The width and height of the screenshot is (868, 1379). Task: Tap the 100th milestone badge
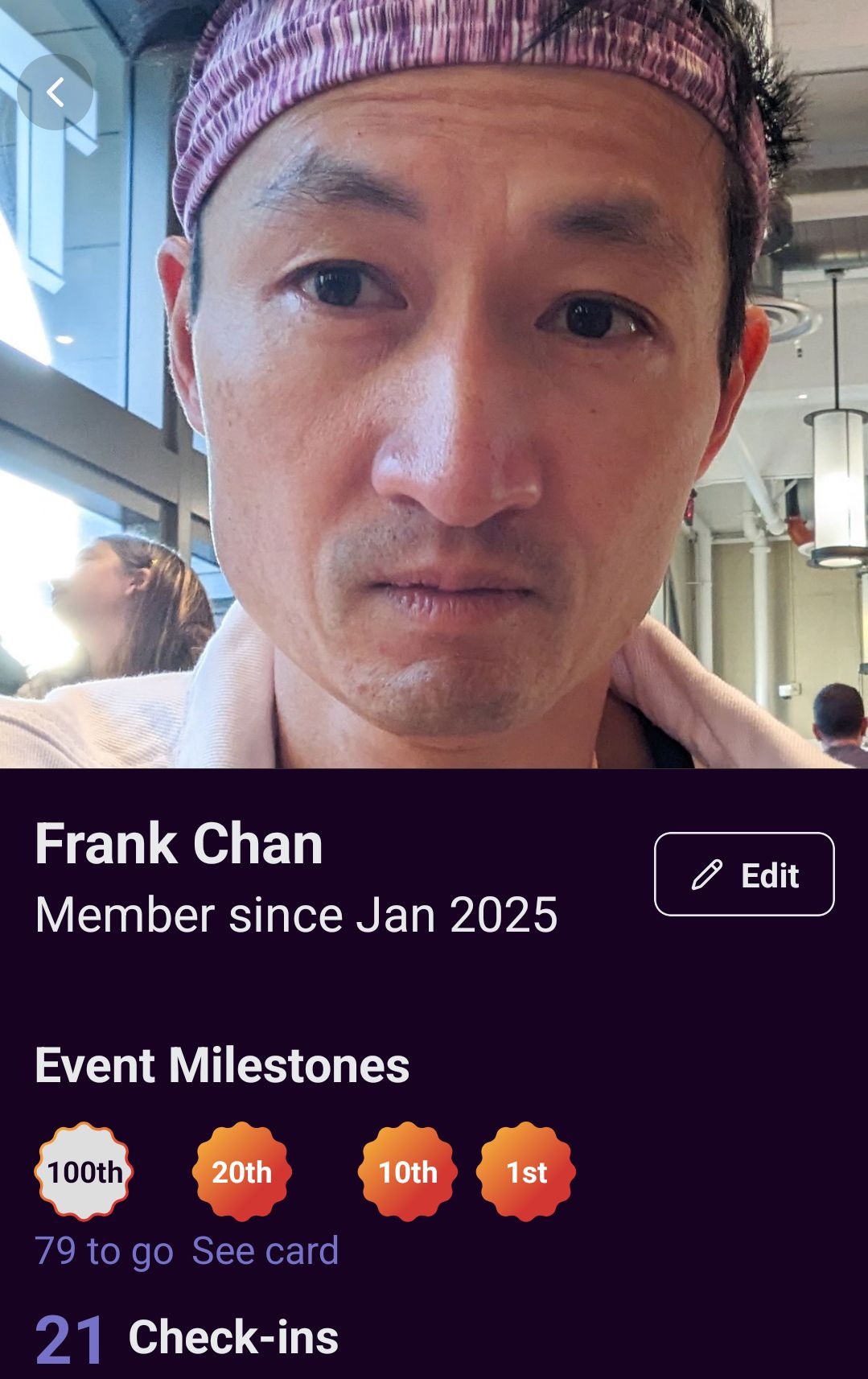point(84,1171)
